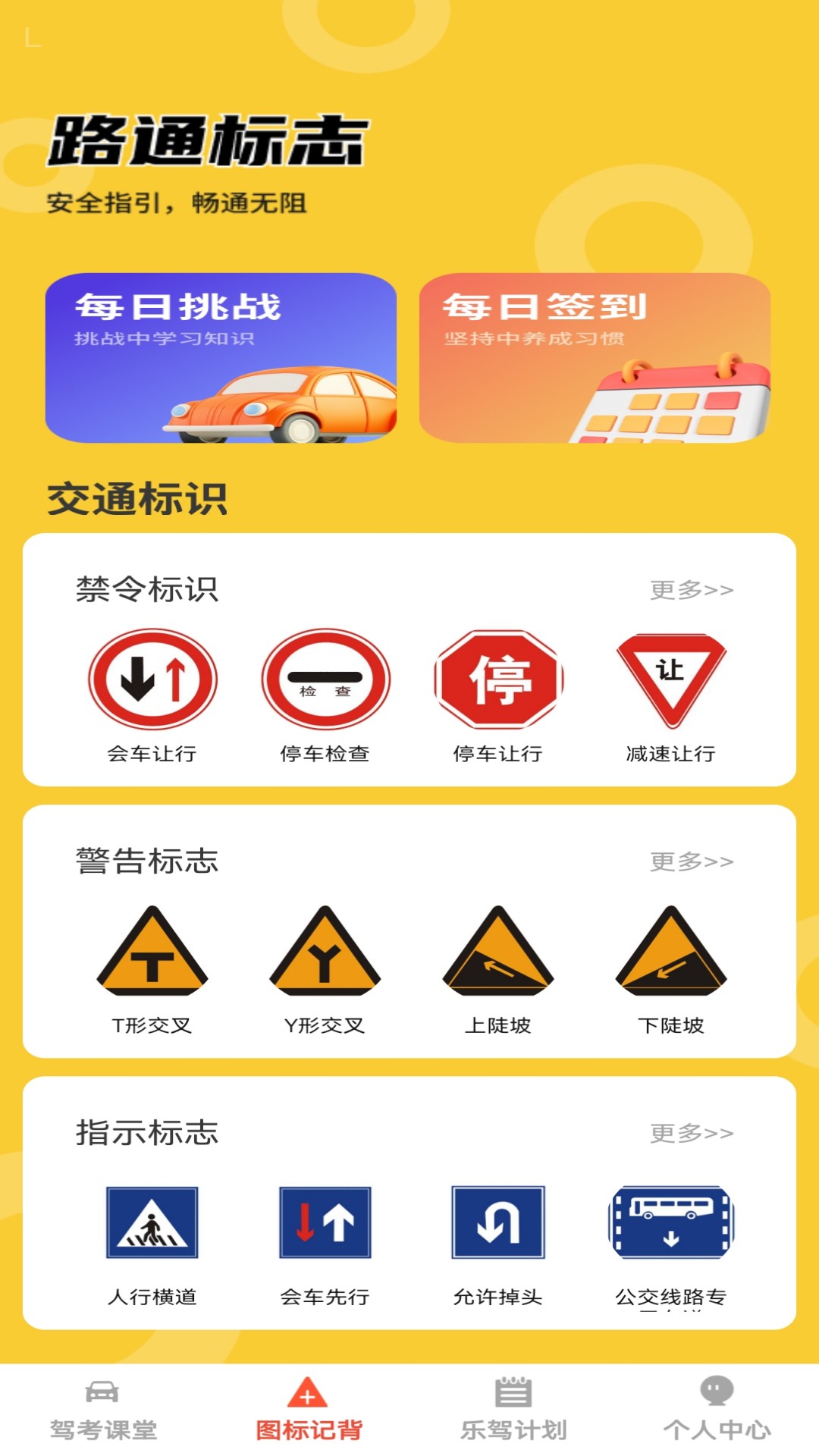The width and height of the screenshot is (819, 1456).
Task: View the 上陡坡 sign
Action: point(498,969)
